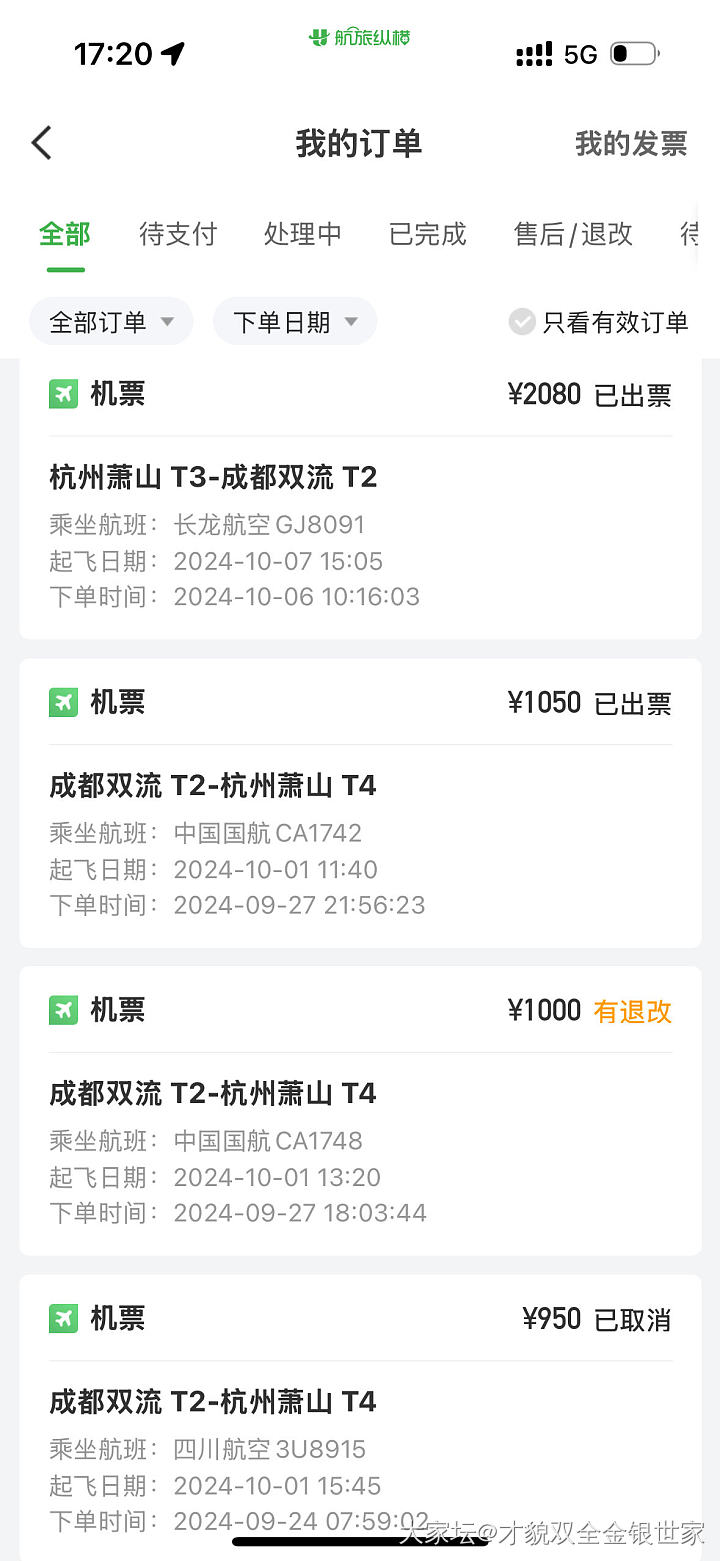Switch to the 处理中 tab
Viewport: 720px width, 1561px height.
point(302,234)
